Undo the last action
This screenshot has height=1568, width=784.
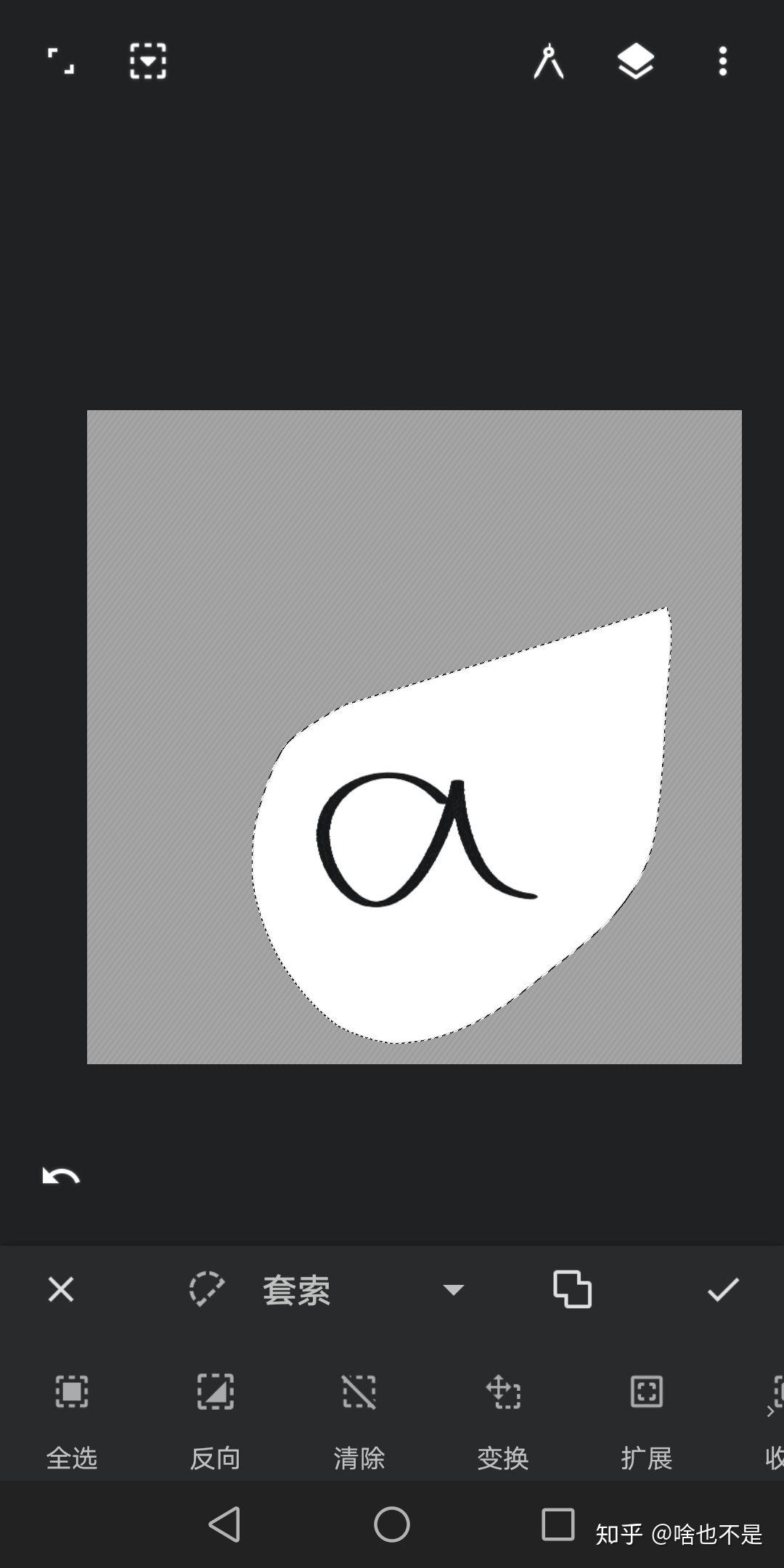pyautogui.click(x=61, y=1175)
